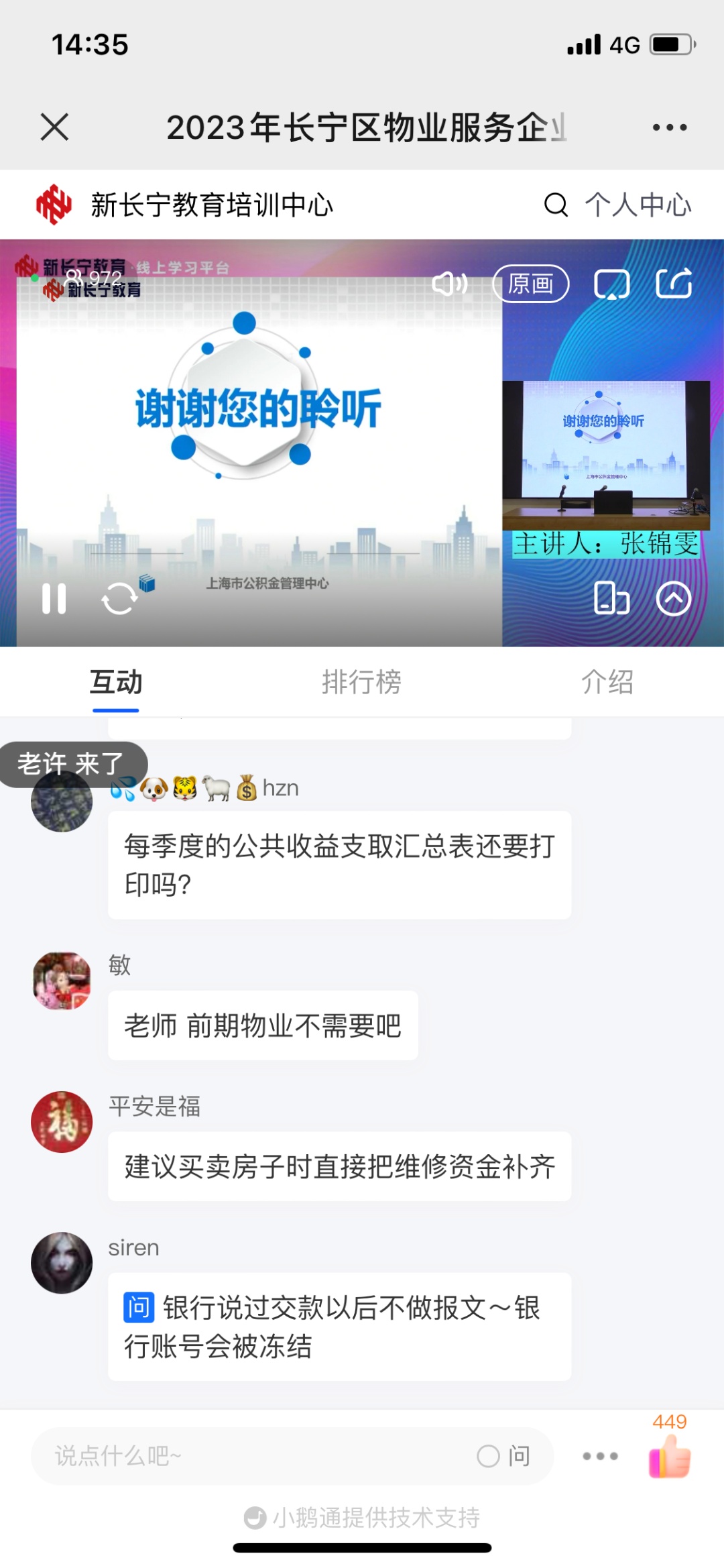This screenshot has height=1568, width=724.
Task: Toggle the 问 question option
Action: [x=504, y=1456]
